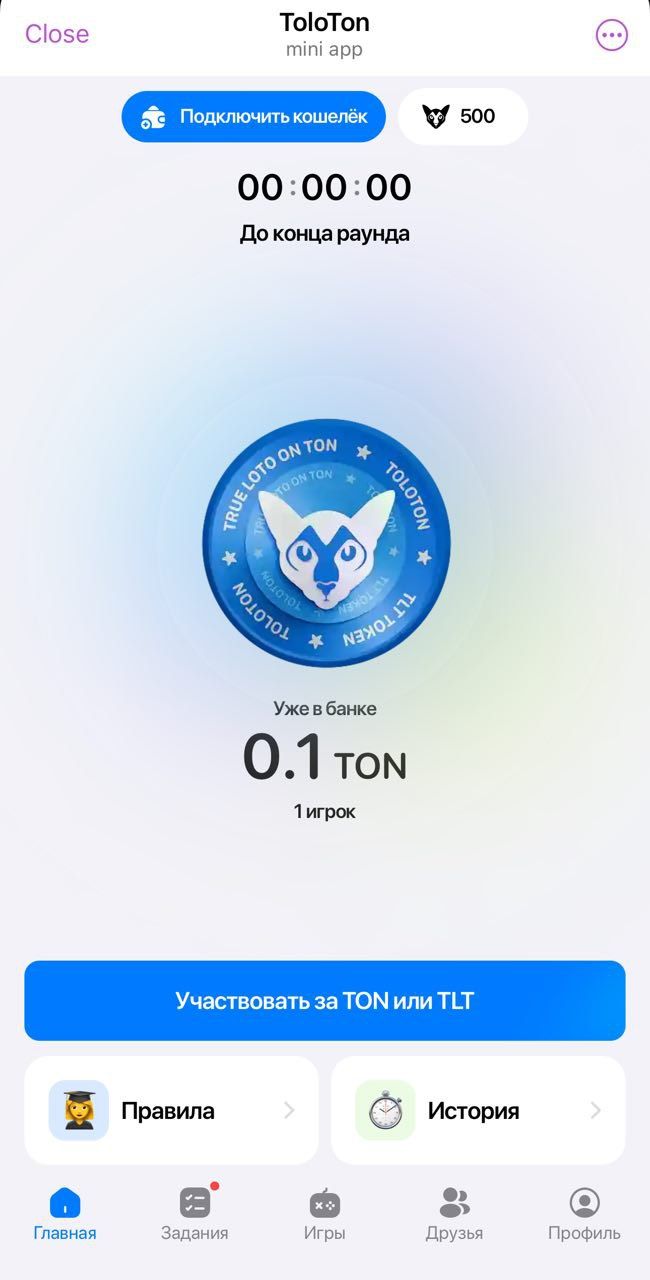
Task: Switch to the Игры tab
Action: tap(325, 1214)
